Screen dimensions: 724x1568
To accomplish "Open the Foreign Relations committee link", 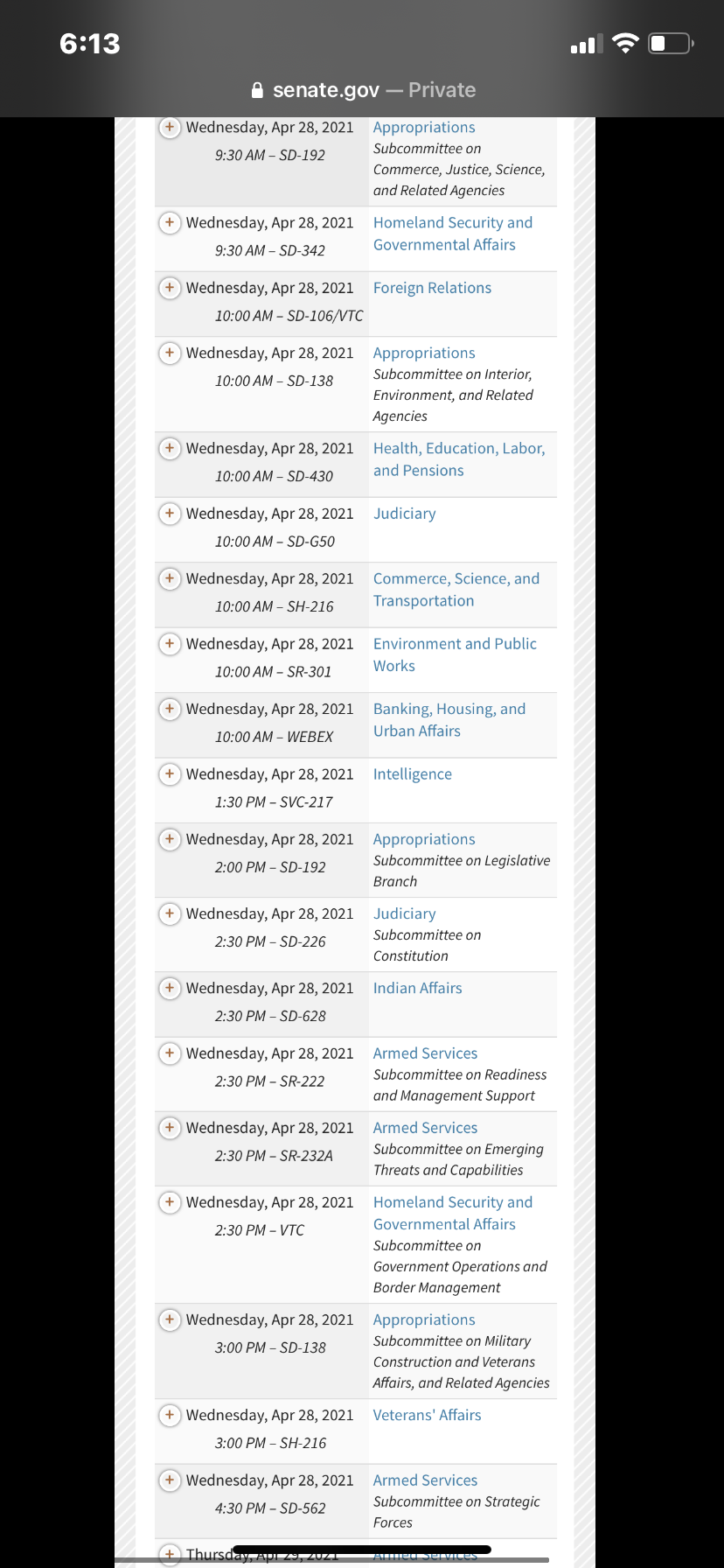I will [x=432, y=288].
